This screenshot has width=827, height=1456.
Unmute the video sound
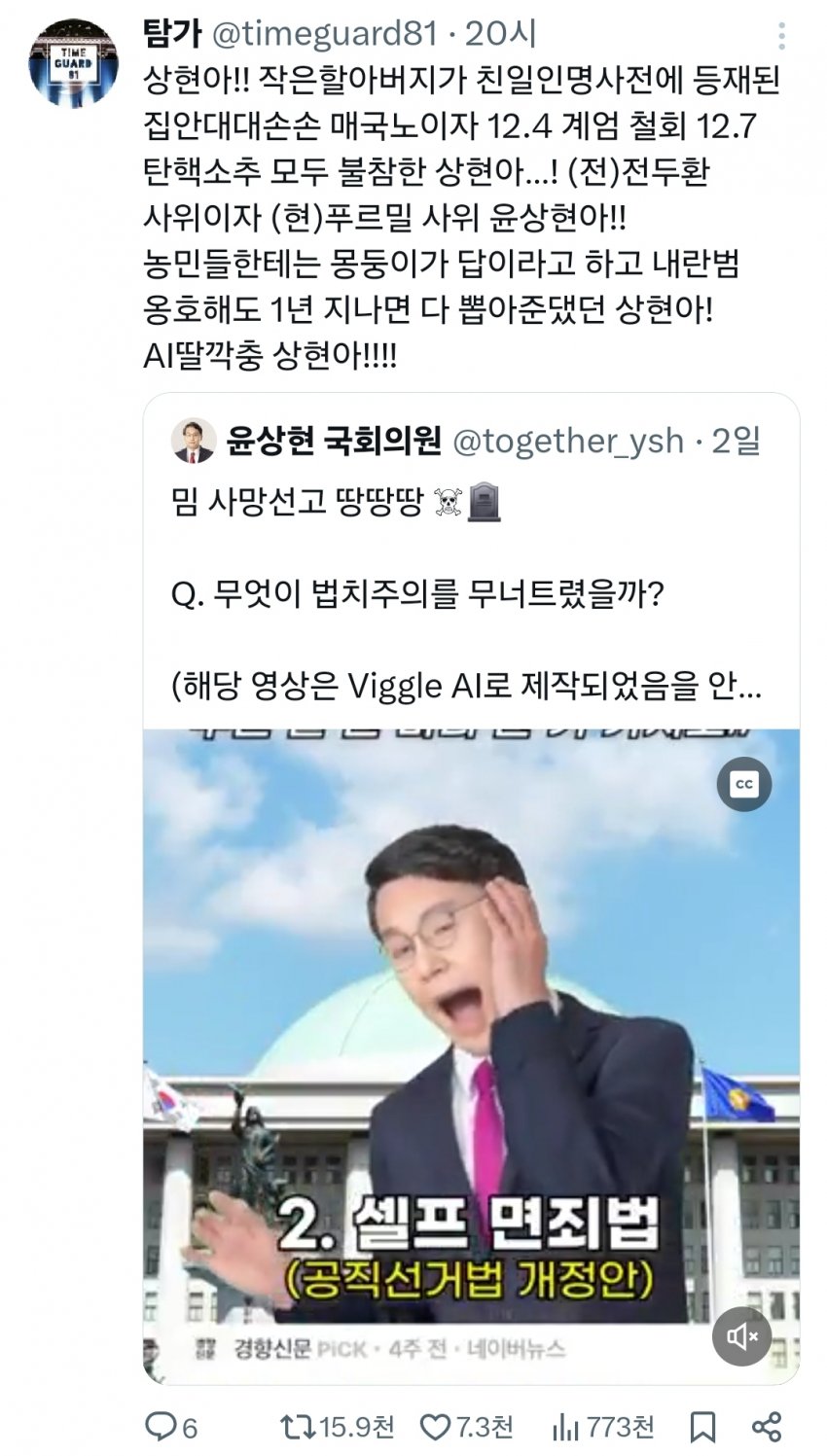(742, 1337)
